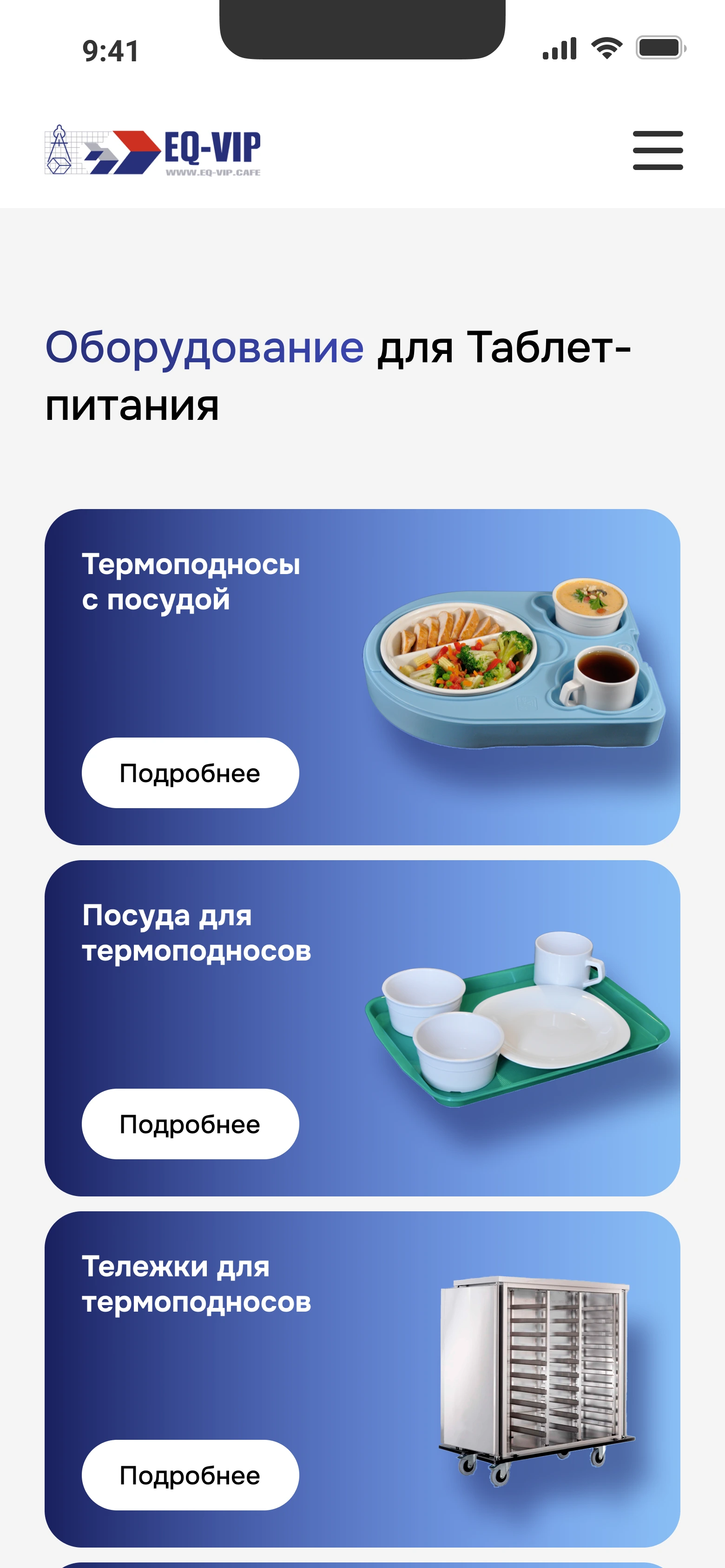Tap Подробнее under Тележки для термоподносов
725x1568 pixels.
tap(190, 1475)
